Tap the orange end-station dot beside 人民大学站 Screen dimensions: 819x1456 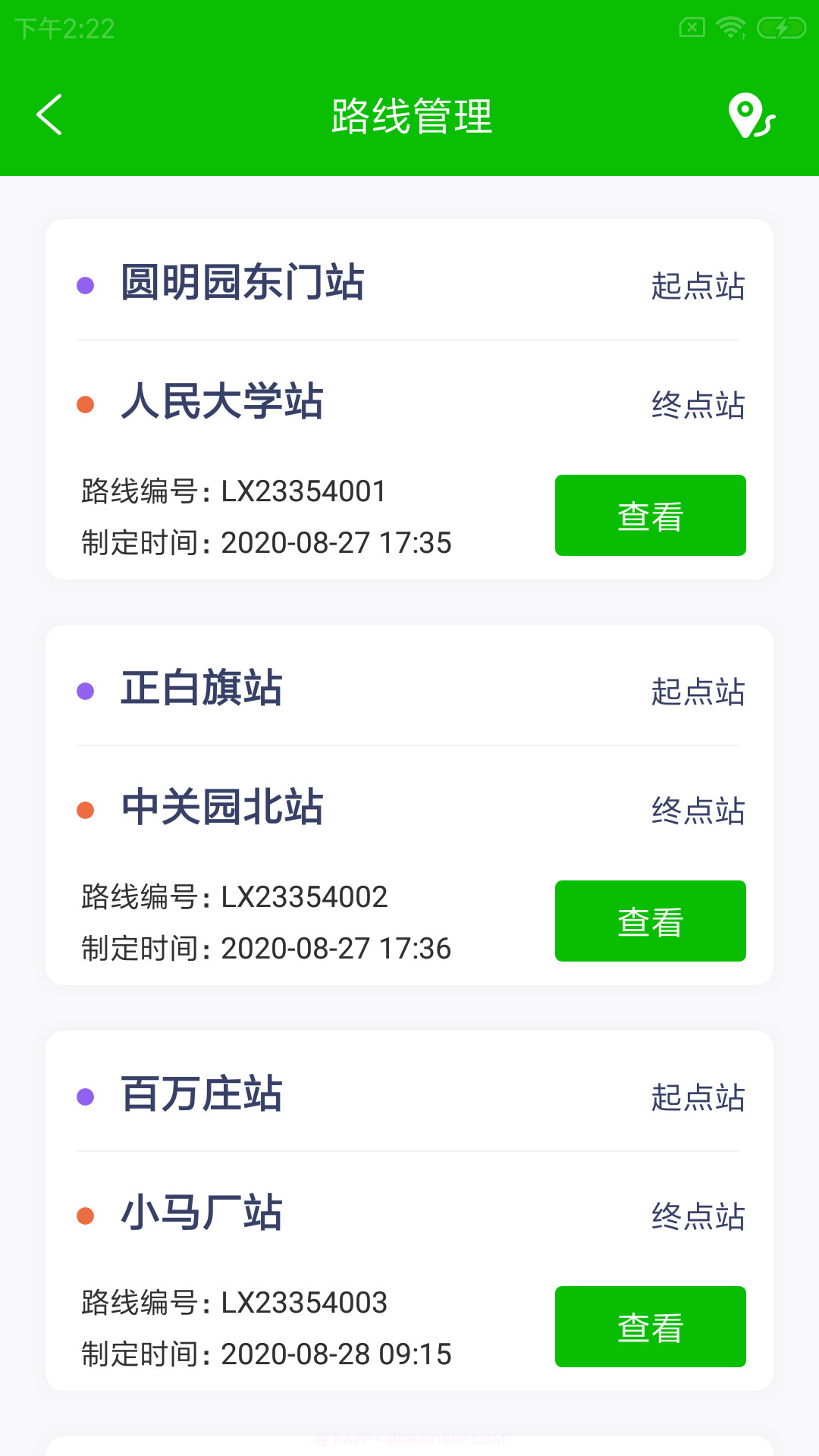coord(86,404)
